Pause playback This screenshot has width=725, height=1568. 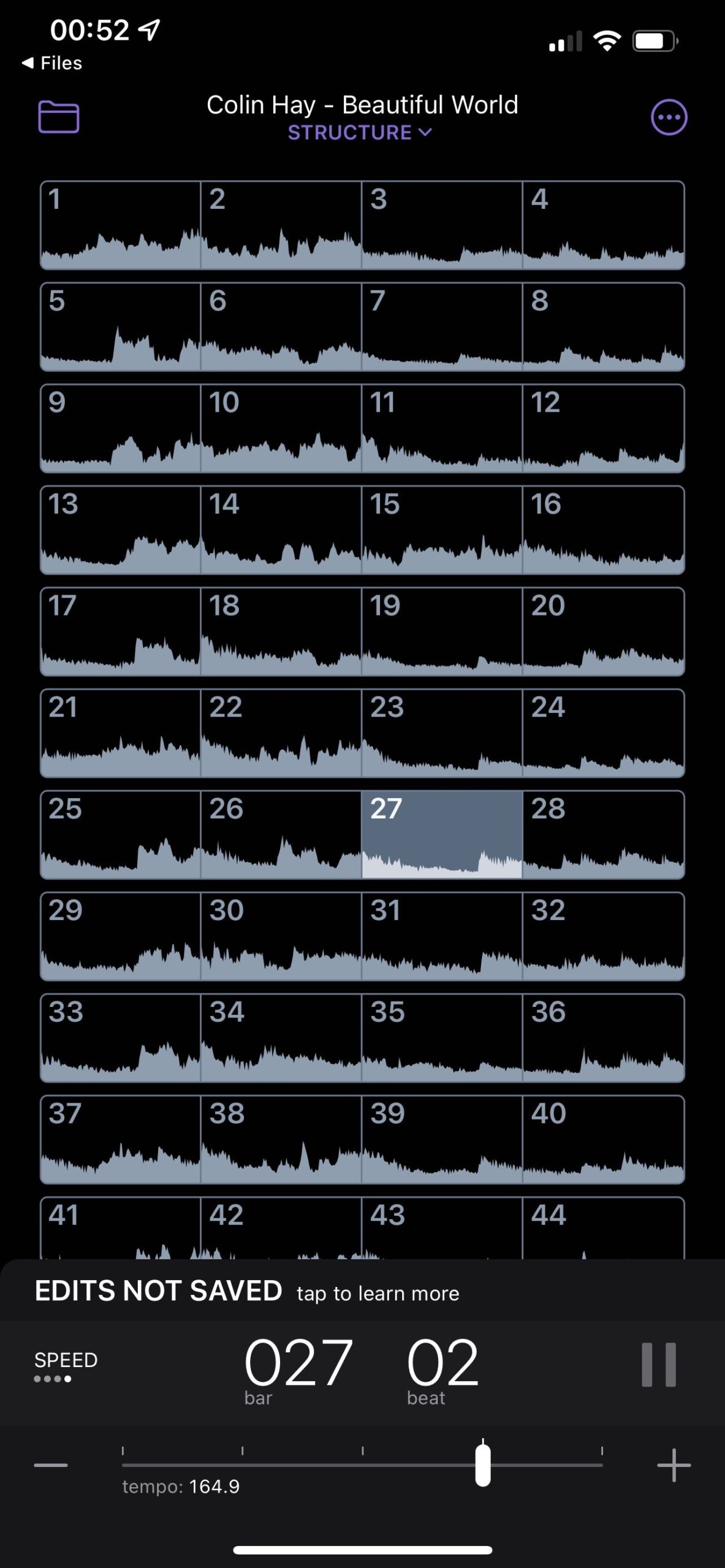point(659,1365)
